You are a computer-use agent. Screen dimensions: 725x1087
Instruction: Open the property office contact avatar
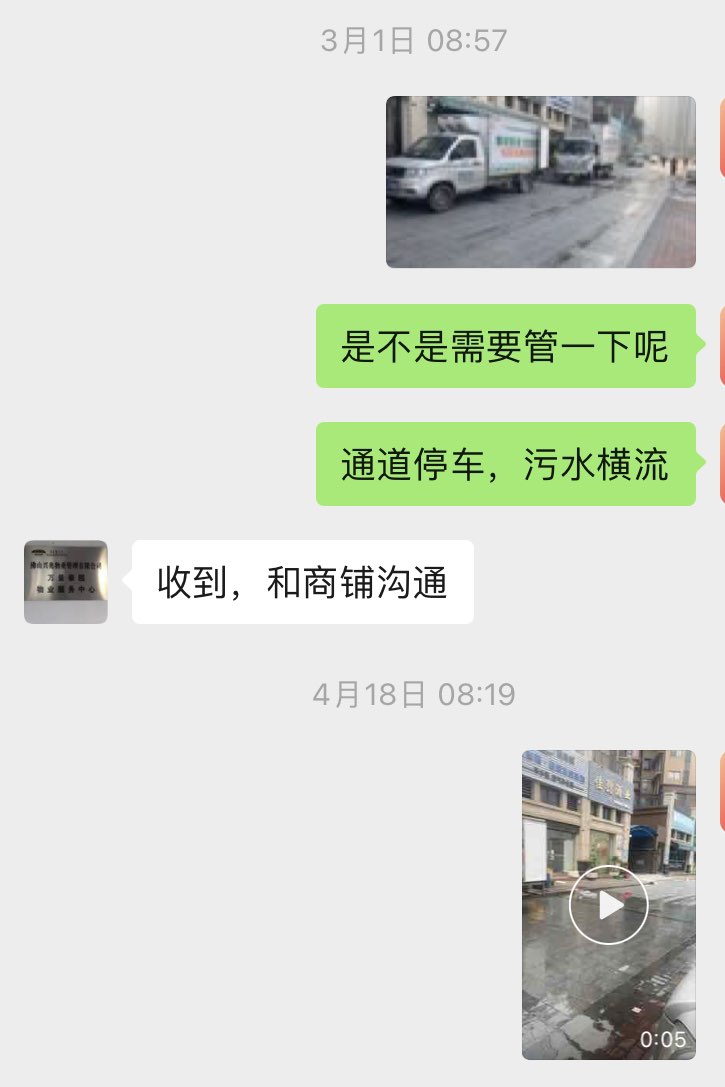point(63,581)
